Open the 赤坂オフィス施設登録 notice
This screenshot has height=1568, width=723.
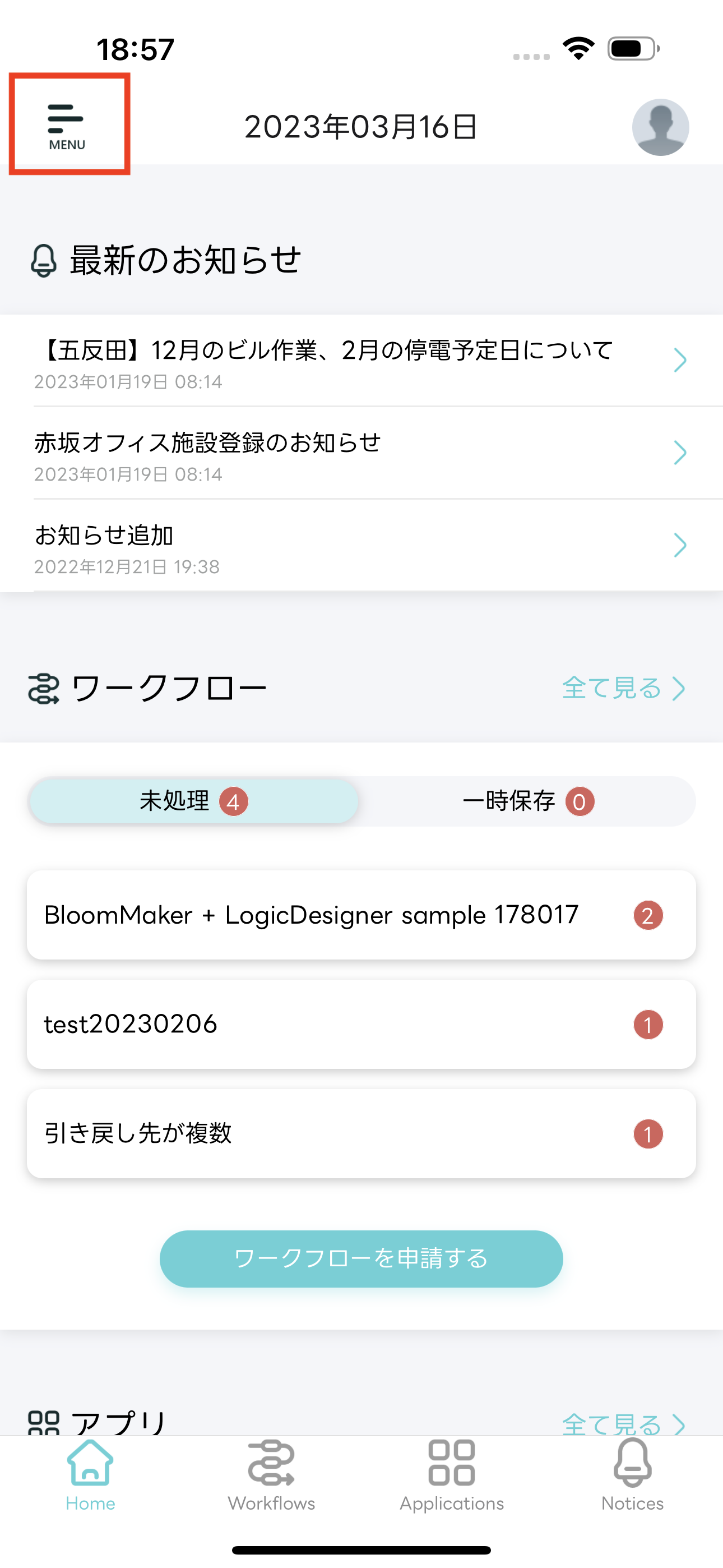pos(360,454)
